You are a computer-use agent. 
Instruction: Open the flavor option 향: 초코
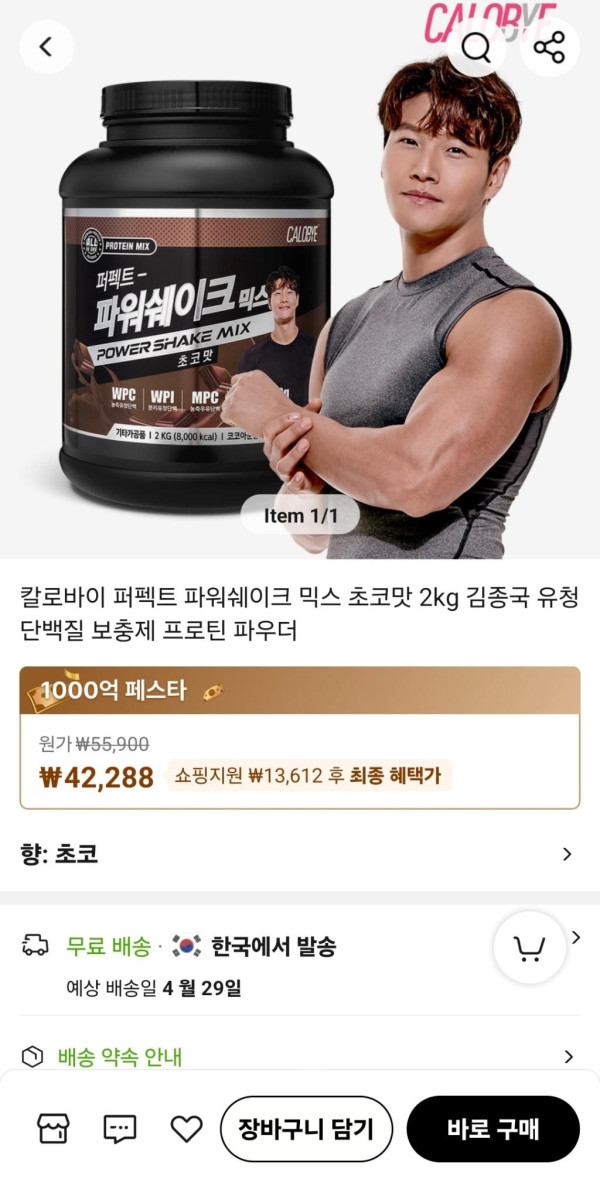pyautogui.click(x=298, y=854)
